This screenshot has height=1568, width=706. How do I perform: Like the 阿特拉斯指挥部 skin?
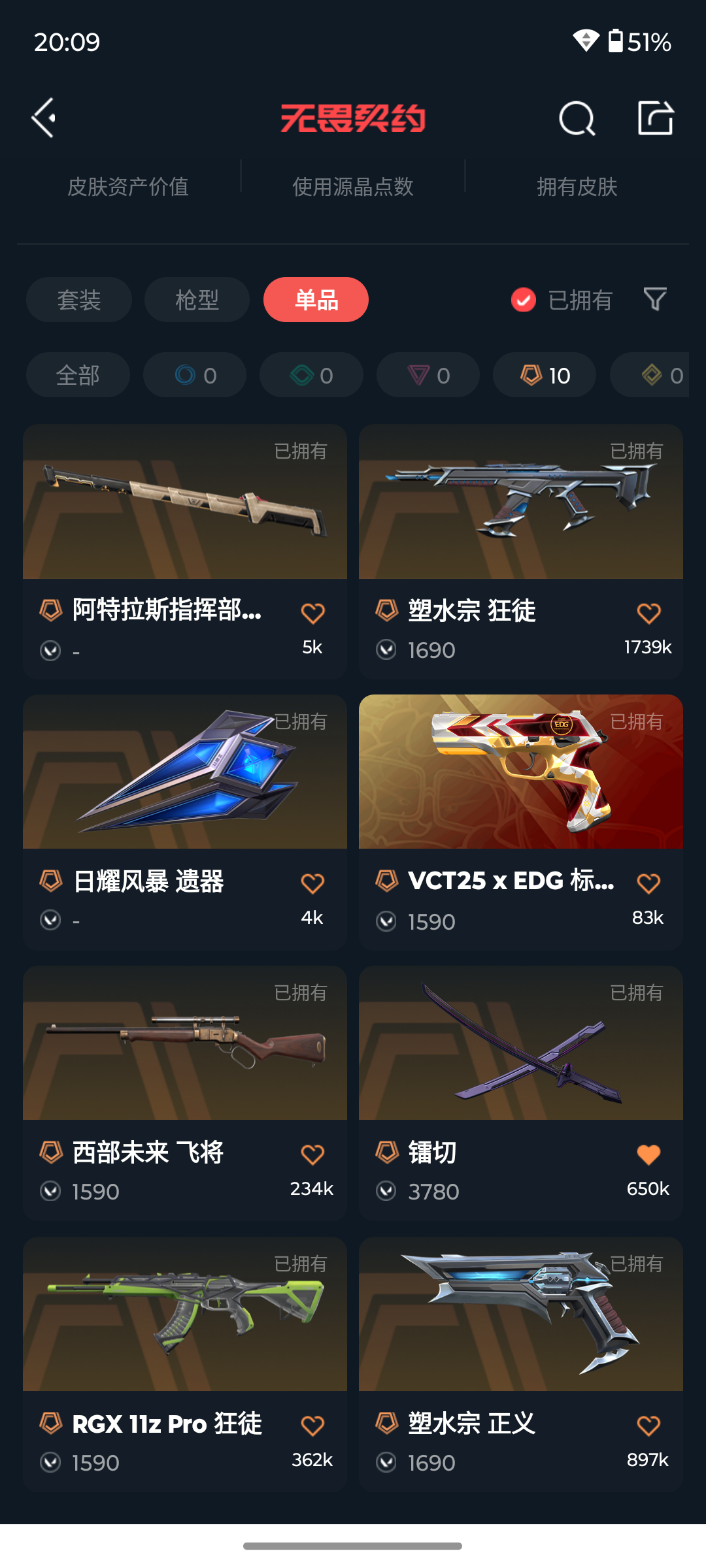pyautogui.click(x=312, y=613)
